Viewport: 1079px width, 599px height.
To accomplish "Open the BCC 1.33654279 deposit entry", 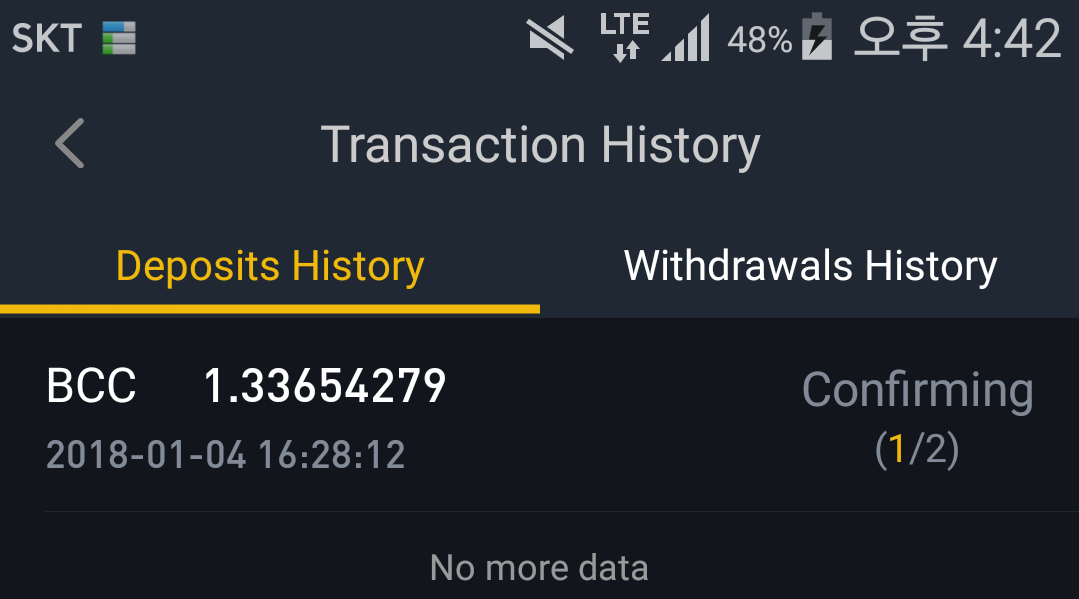I will click(539, 418).
